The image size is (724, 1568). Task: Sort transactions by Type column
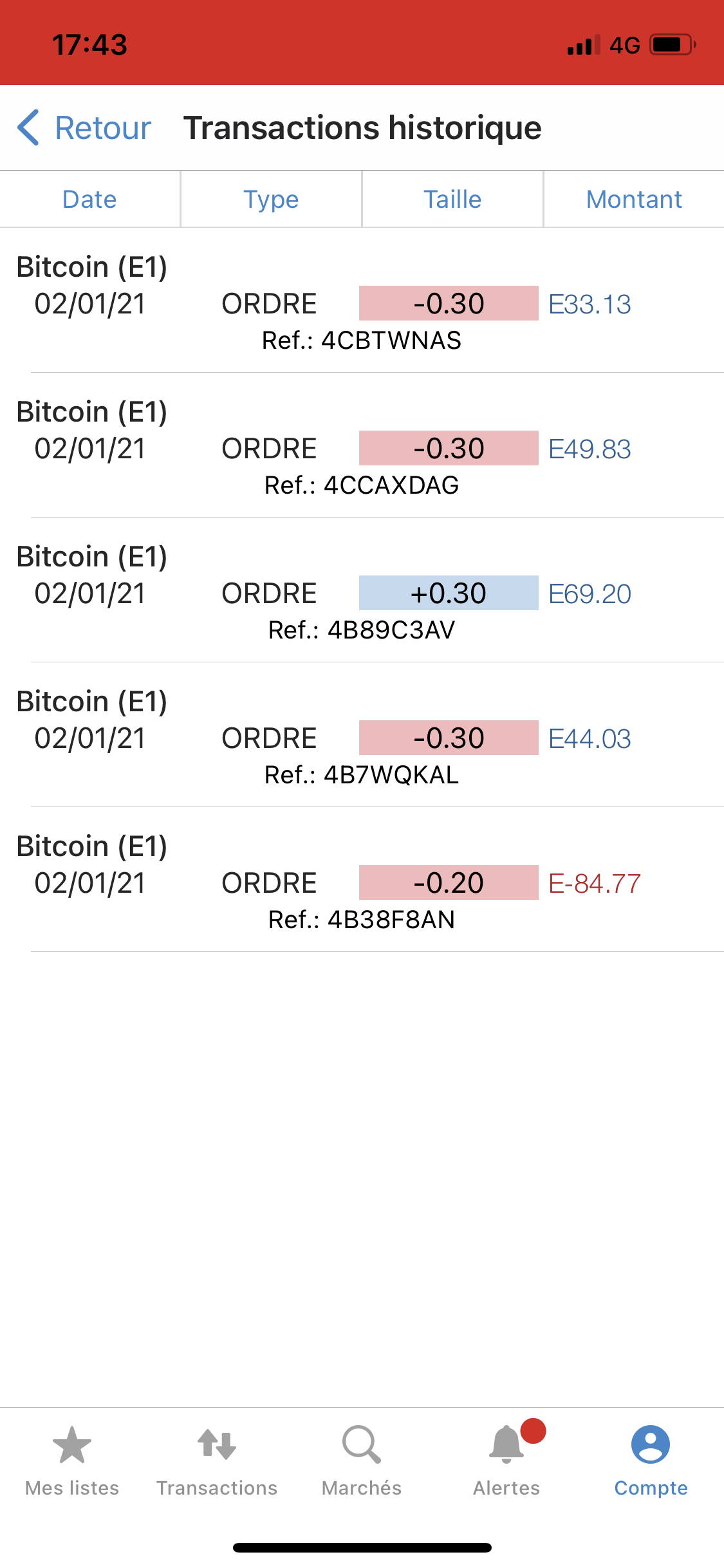click(271, 200)
